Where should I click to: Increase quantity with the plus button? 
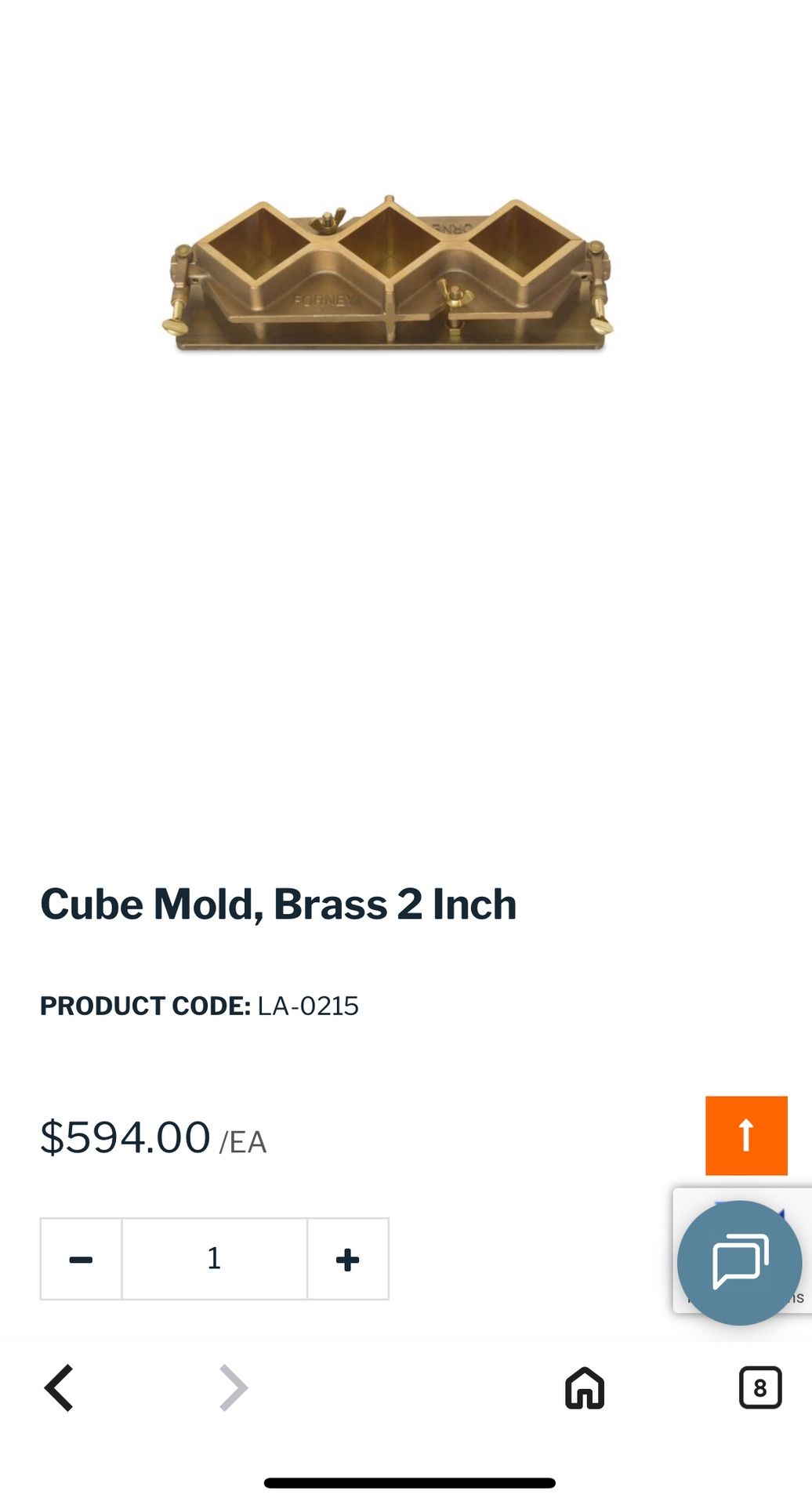coord(347,1259)
